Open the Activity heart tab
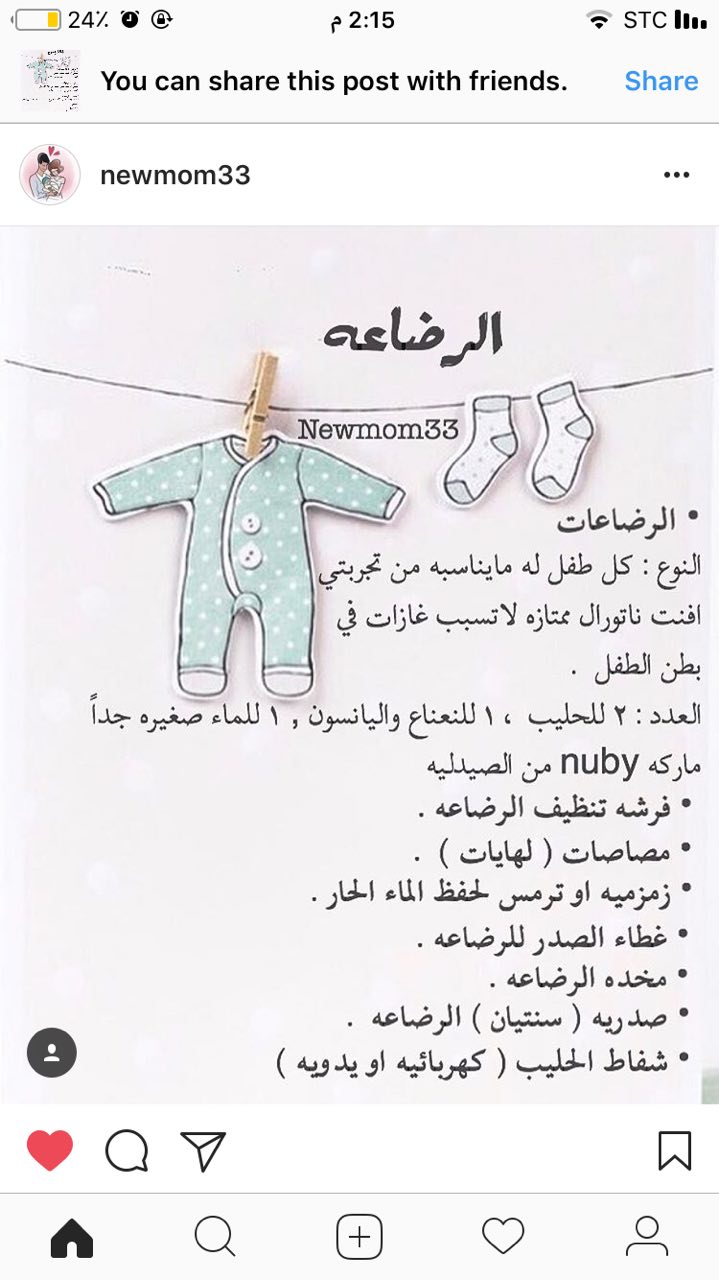Viewport: 719px width, 1280px height. pyautogui.click(x=503, y=1237)
